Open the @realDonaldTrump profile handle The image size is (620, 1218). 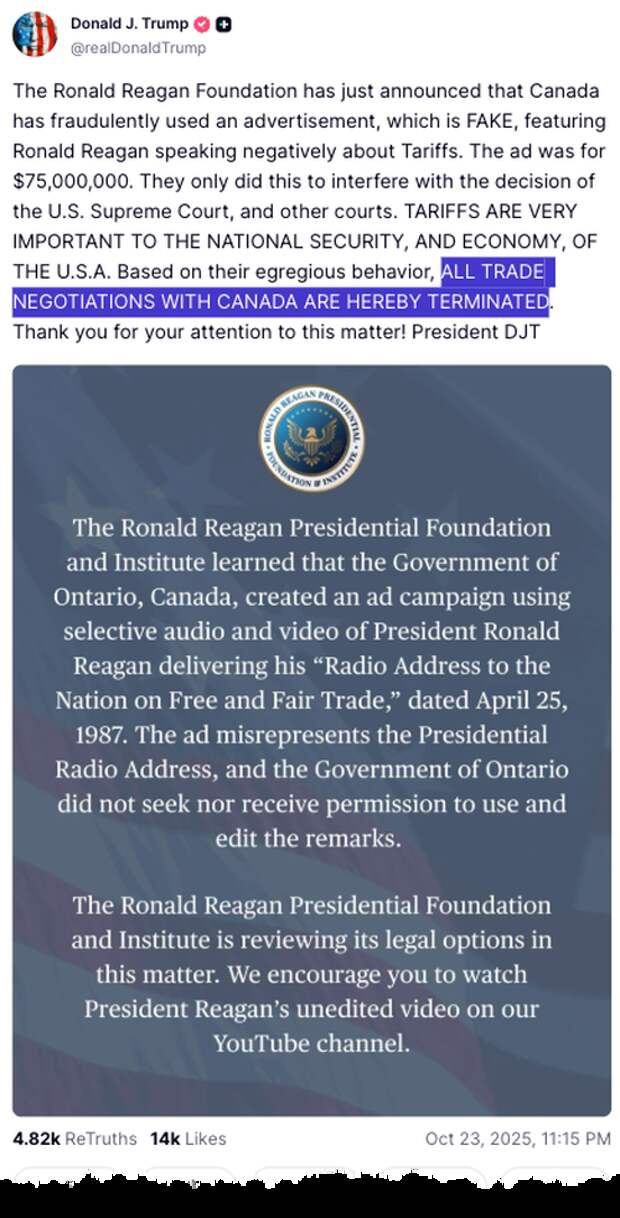(138, 47)
